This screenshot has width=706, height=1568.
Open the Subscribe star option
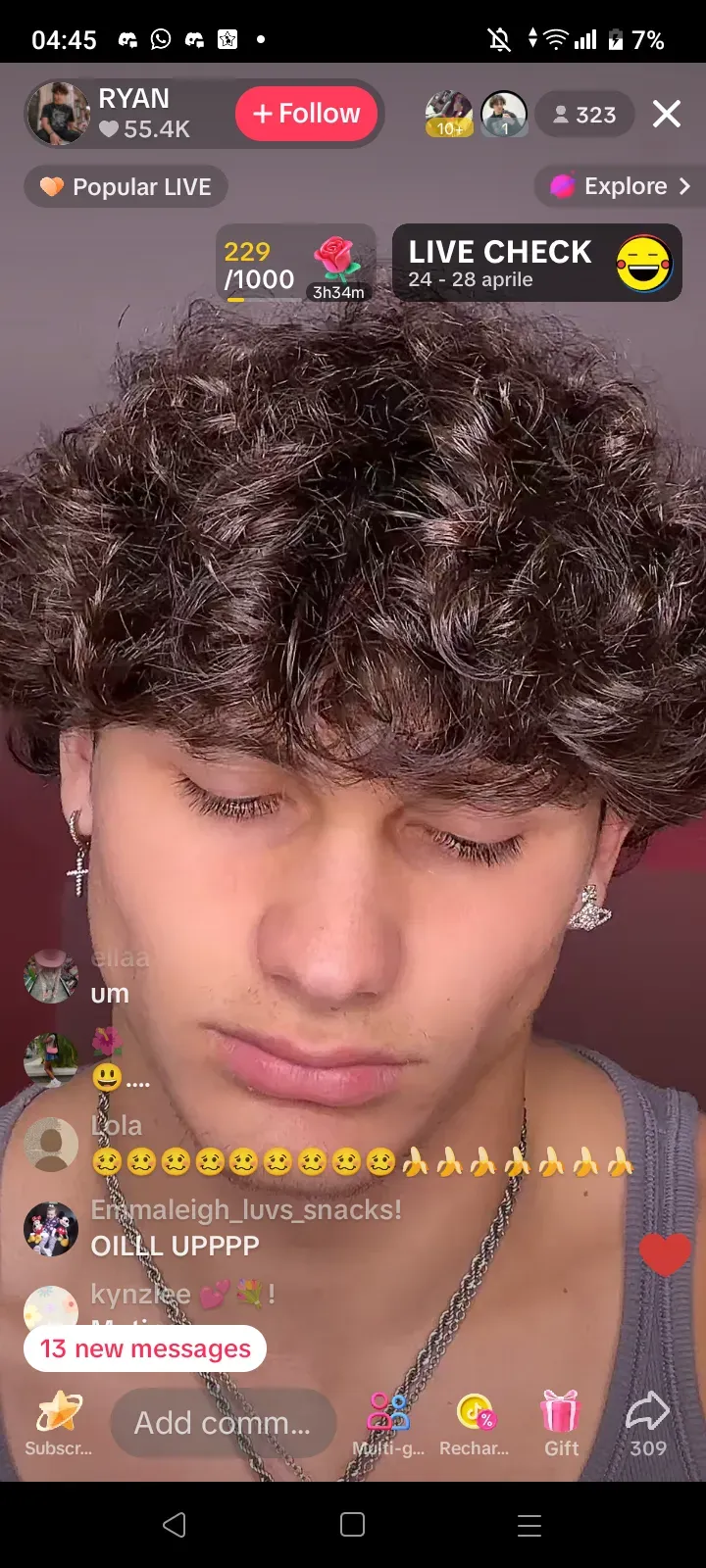(x=59, y=1422)
